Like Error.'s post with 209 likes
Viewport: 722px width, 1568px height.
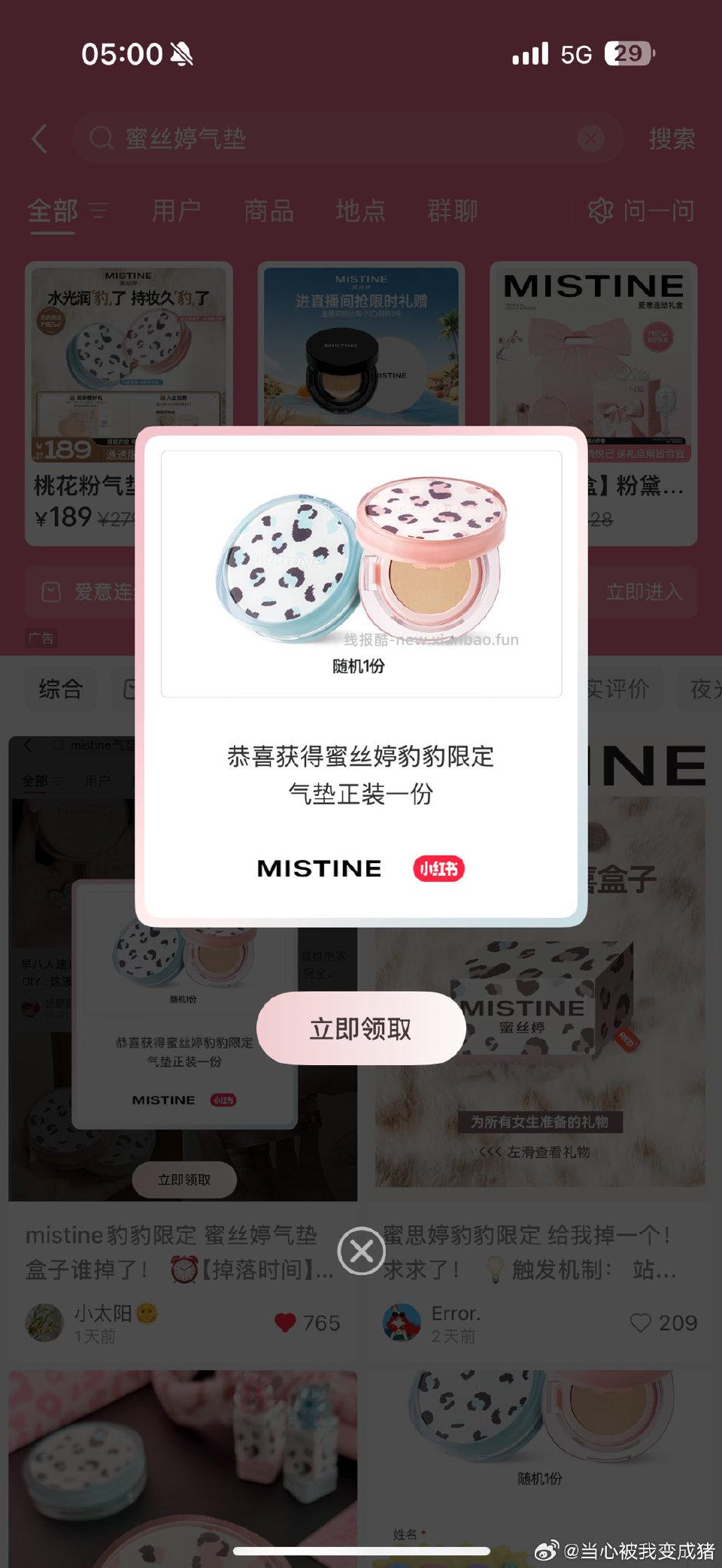coord(640,1323)
